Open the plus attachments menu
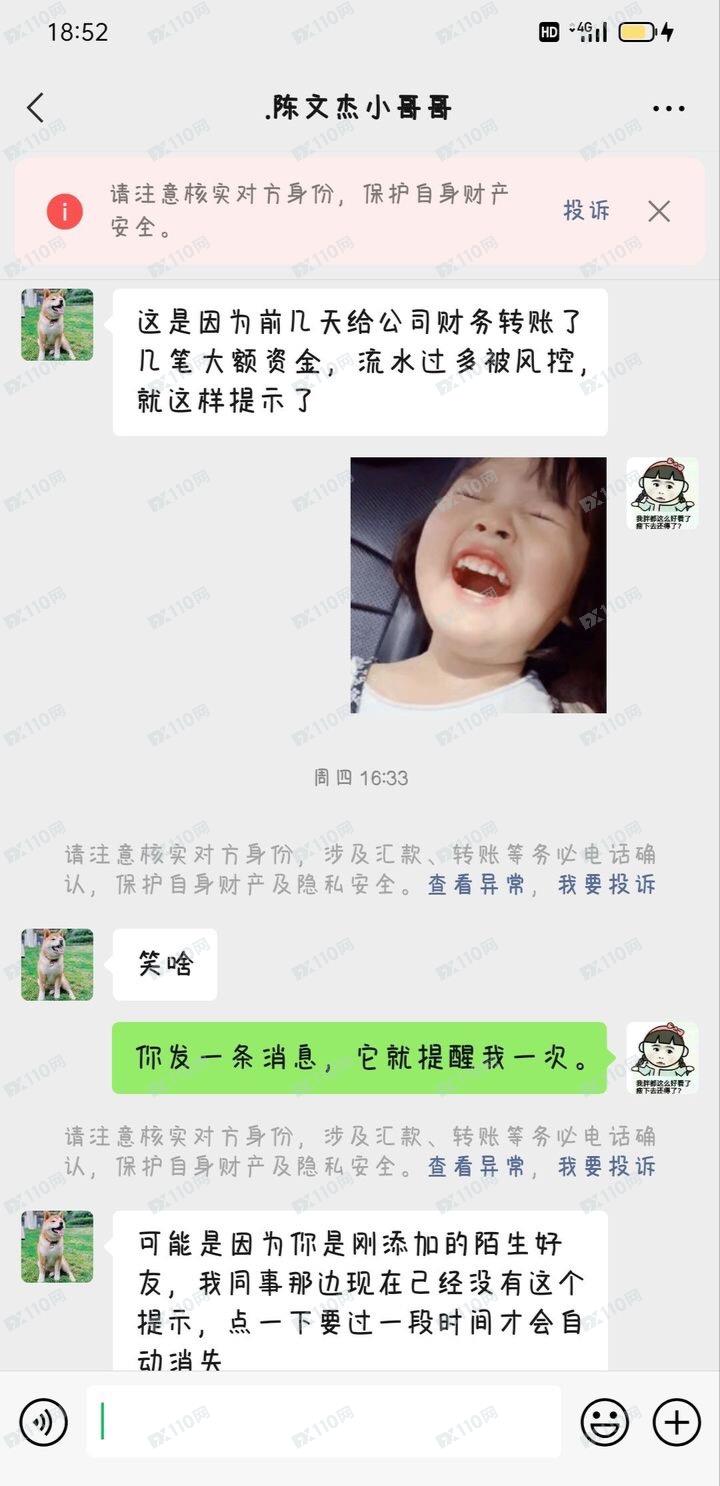Screen dimensions: 720x1486 click(x=677, y=1421)
